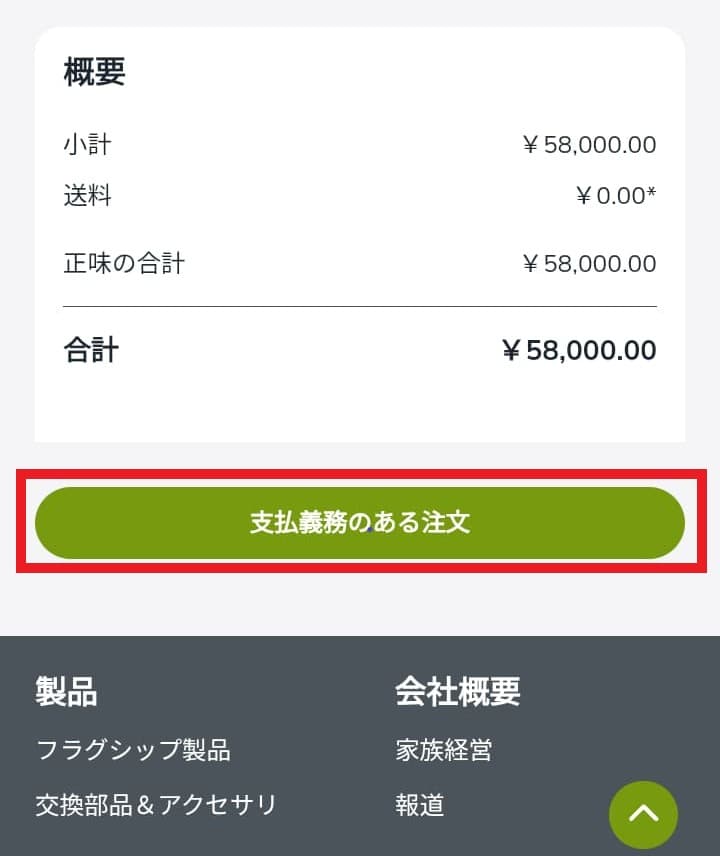720x856 pixels.
Task: Go to 交換部品＆アクセサリ
Action: [x=156, y=805]
